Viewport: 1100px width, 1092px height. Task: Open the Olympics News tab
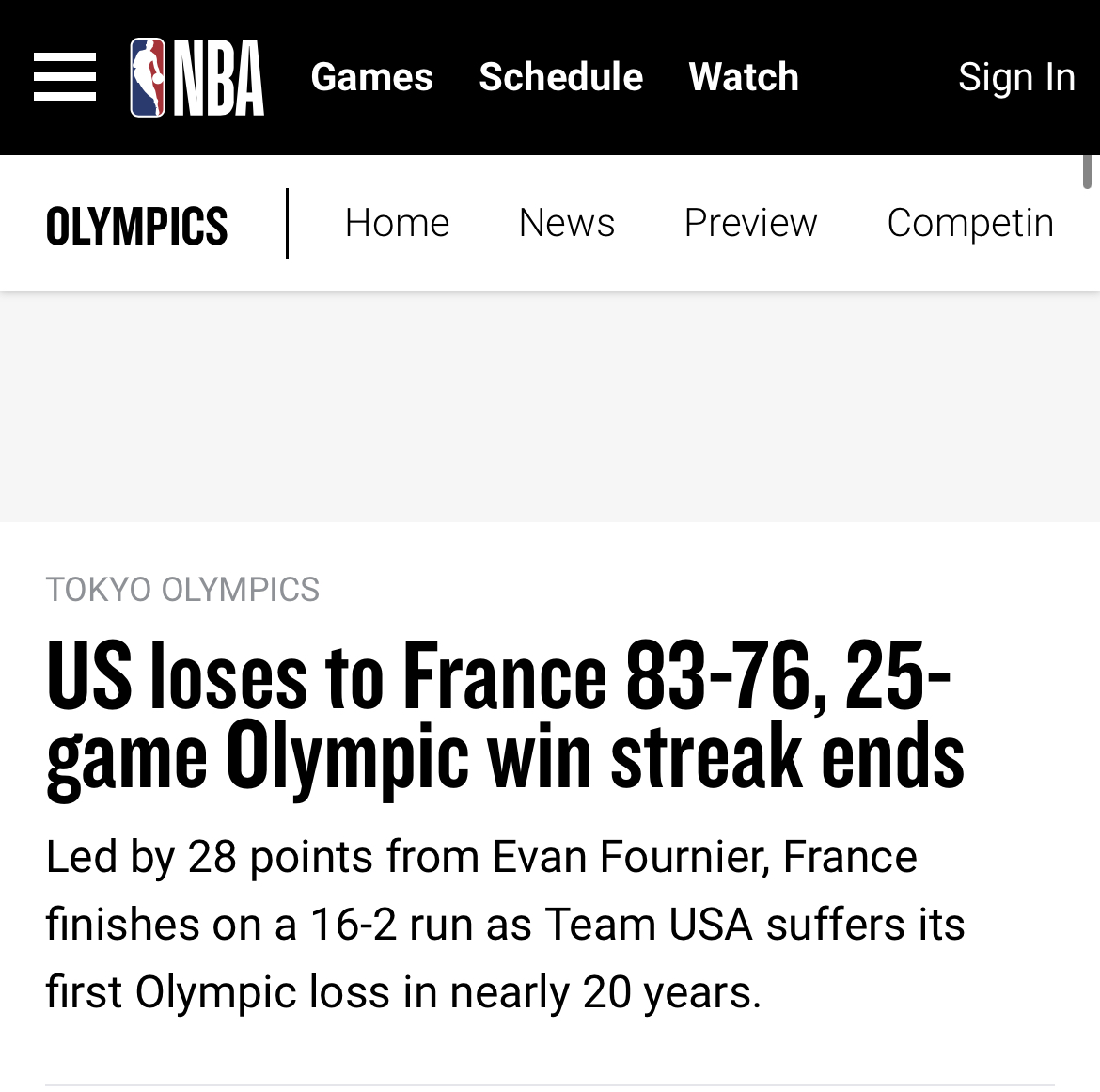566,224
